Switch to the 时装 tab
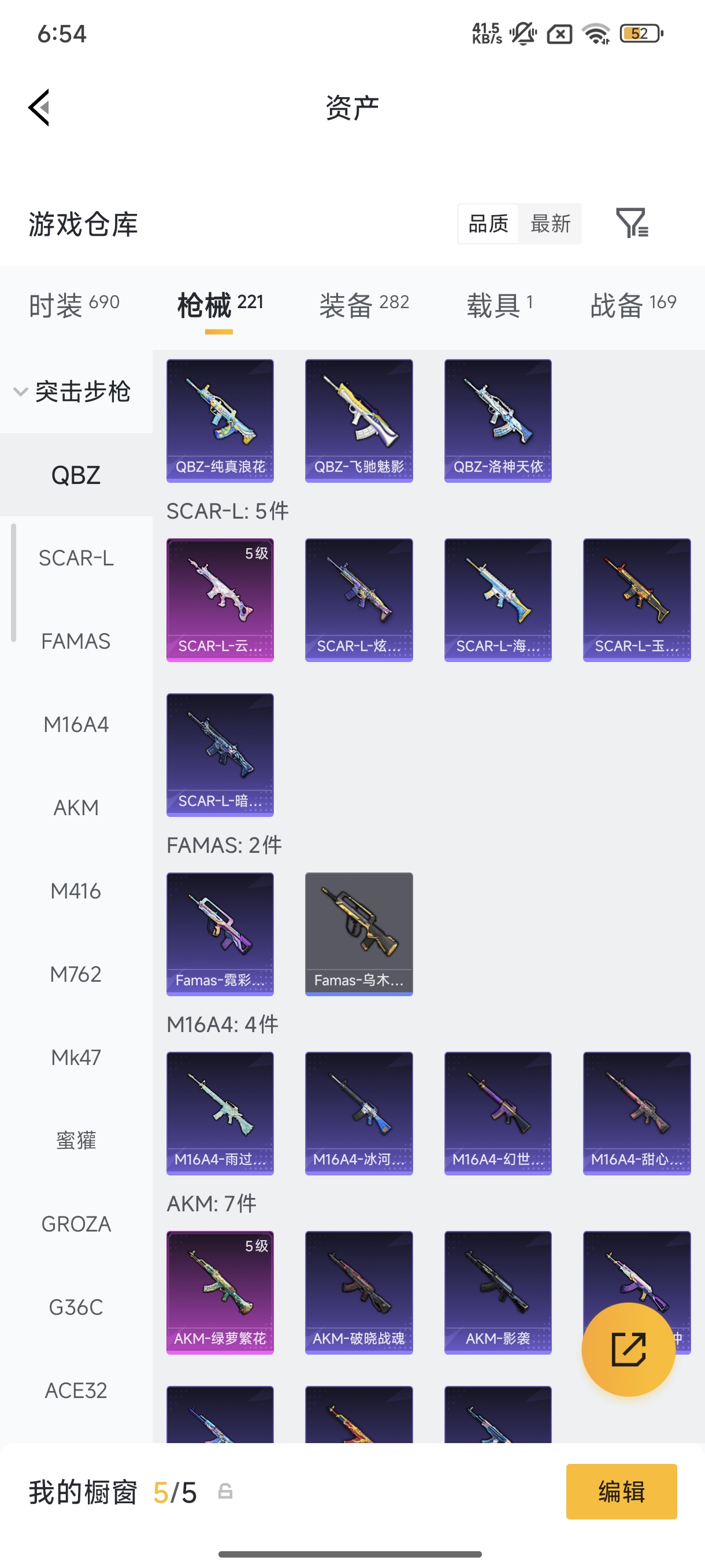The image size is (705, 1568). pyautogui.click(x=74, y=304)
